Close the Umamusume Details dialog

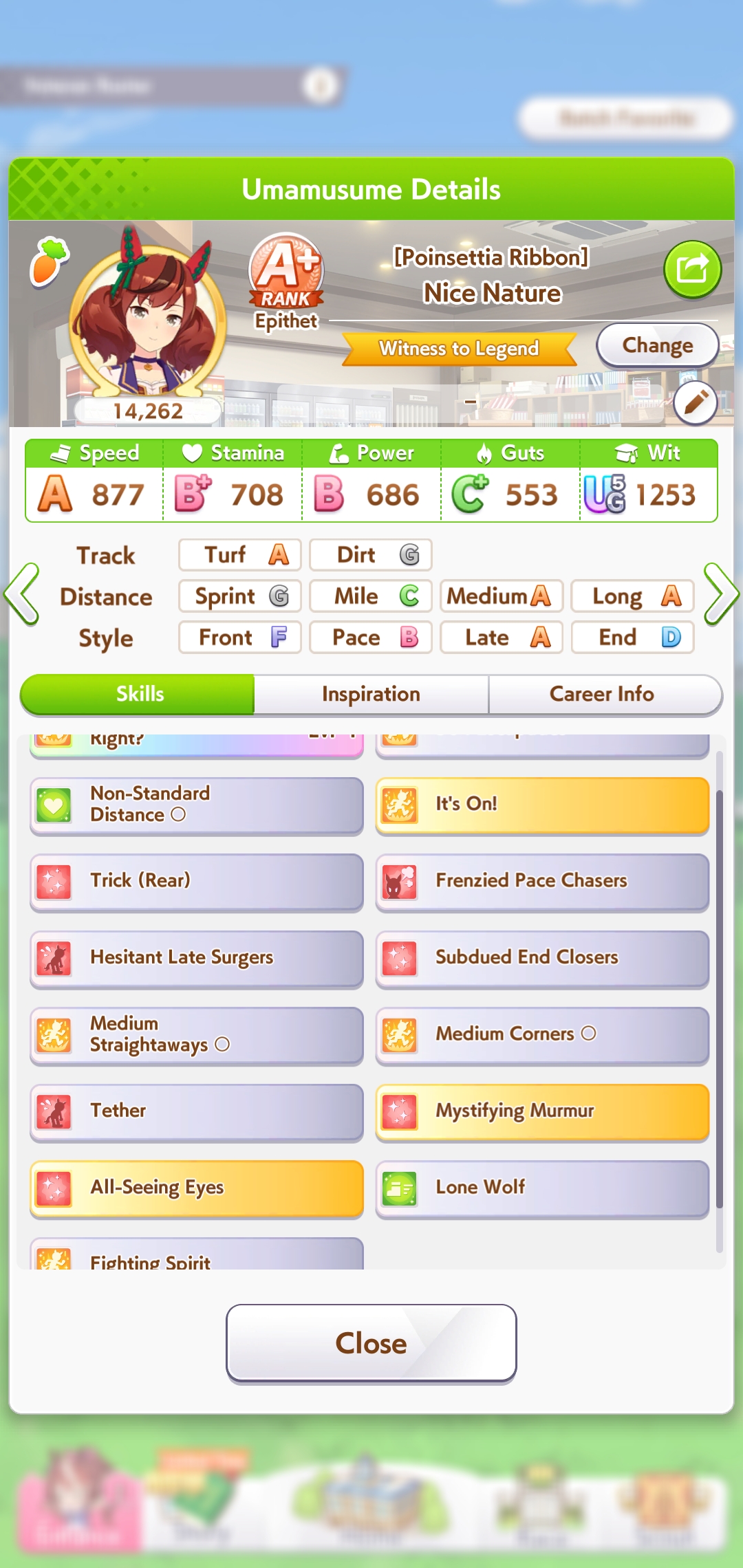371,1343
